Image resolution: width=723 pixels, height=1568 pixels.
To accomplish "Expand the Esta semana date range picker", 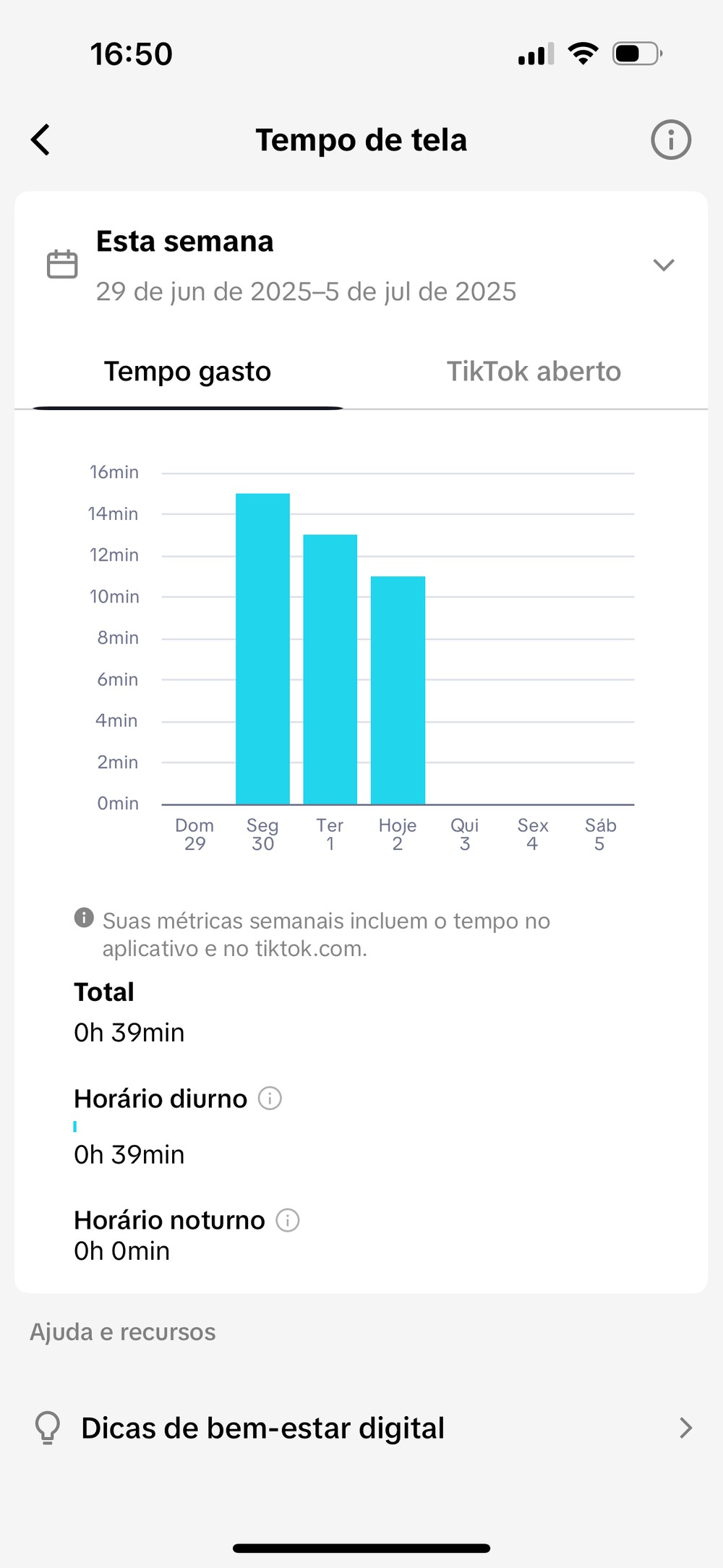I will [x=663, y=265].
